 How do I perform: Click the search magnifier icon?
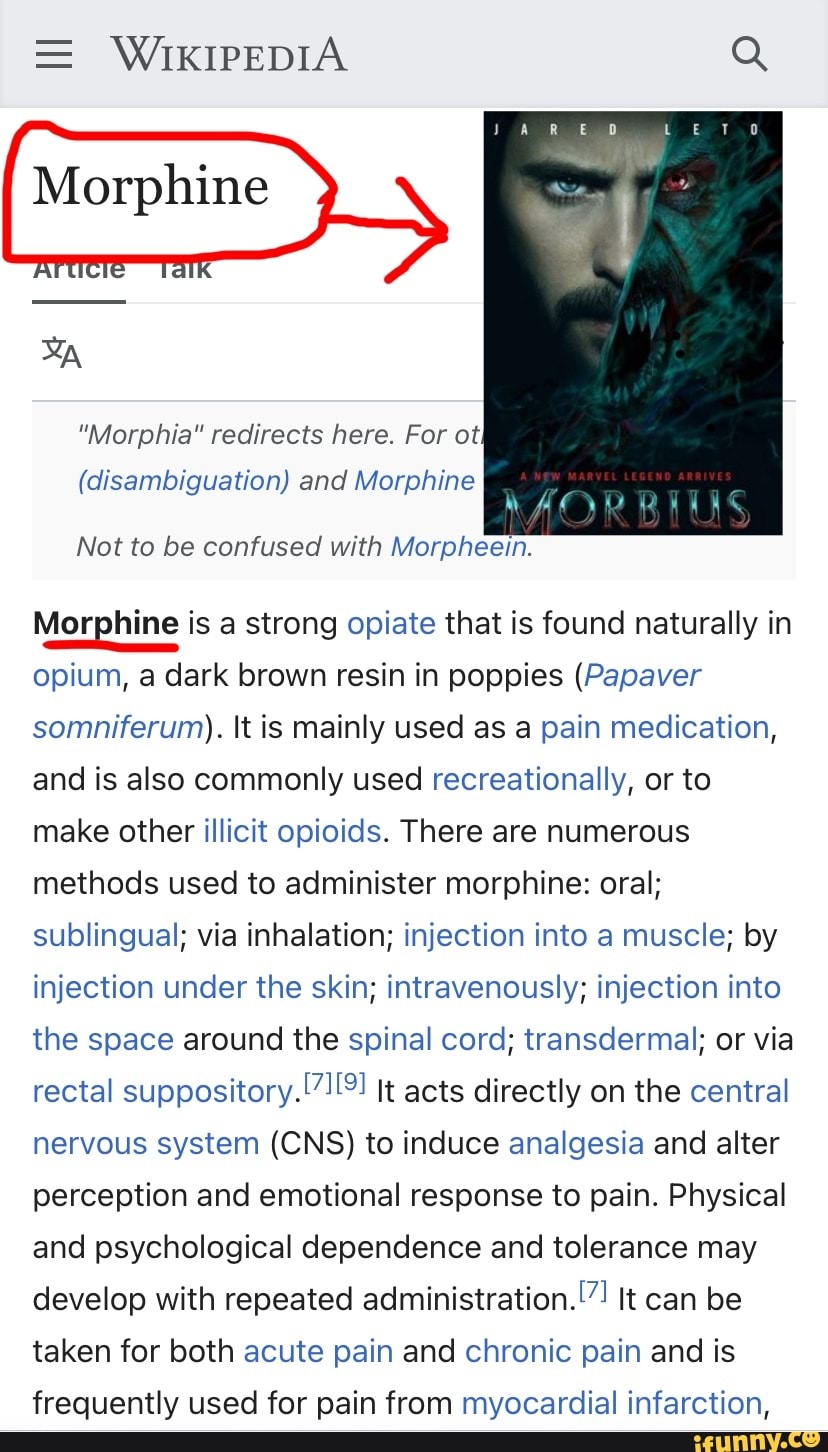pyautogui.click(x=749, y=54)
